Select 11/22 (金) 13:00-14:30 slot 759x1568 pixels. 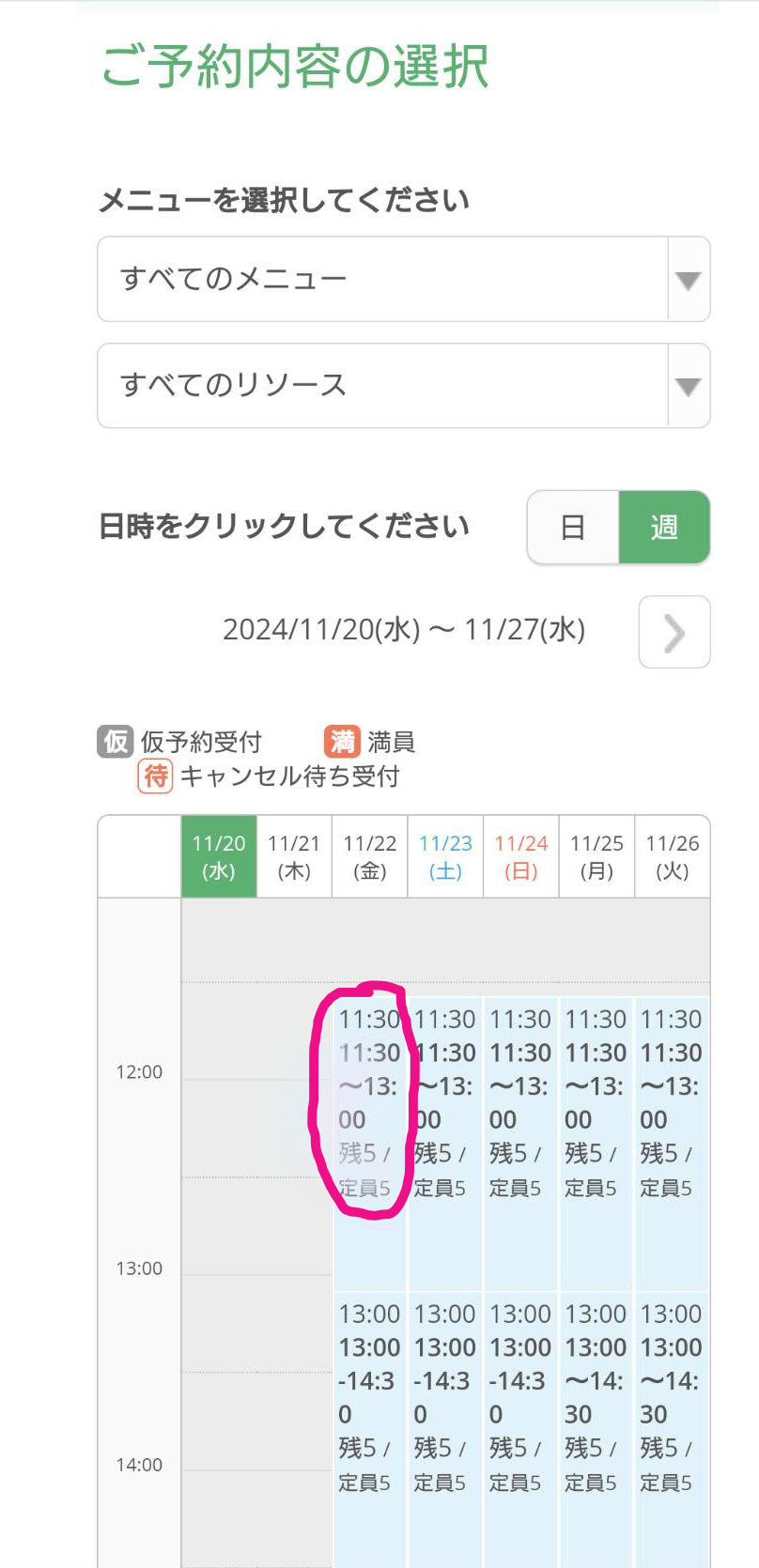pos(370,1429)
